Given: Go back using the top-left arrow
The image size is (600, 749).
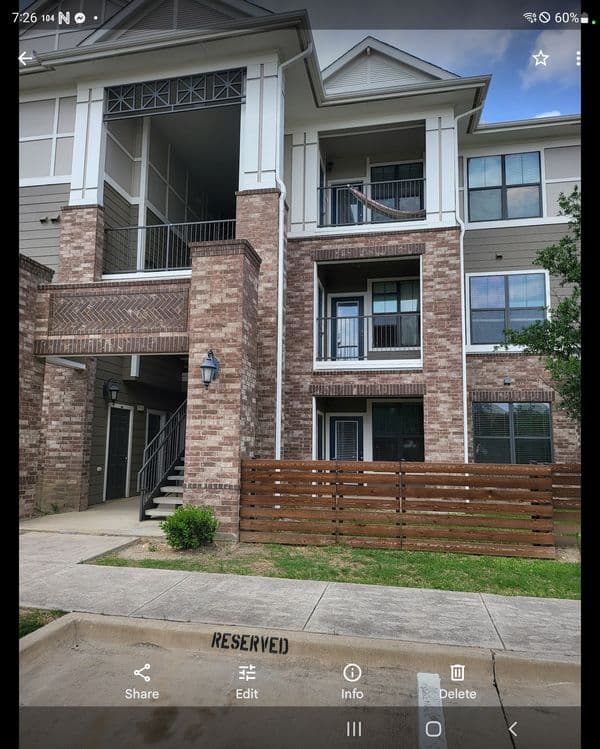Looking at the screenshot, I should pyautogui.click(x=26, y=58).
